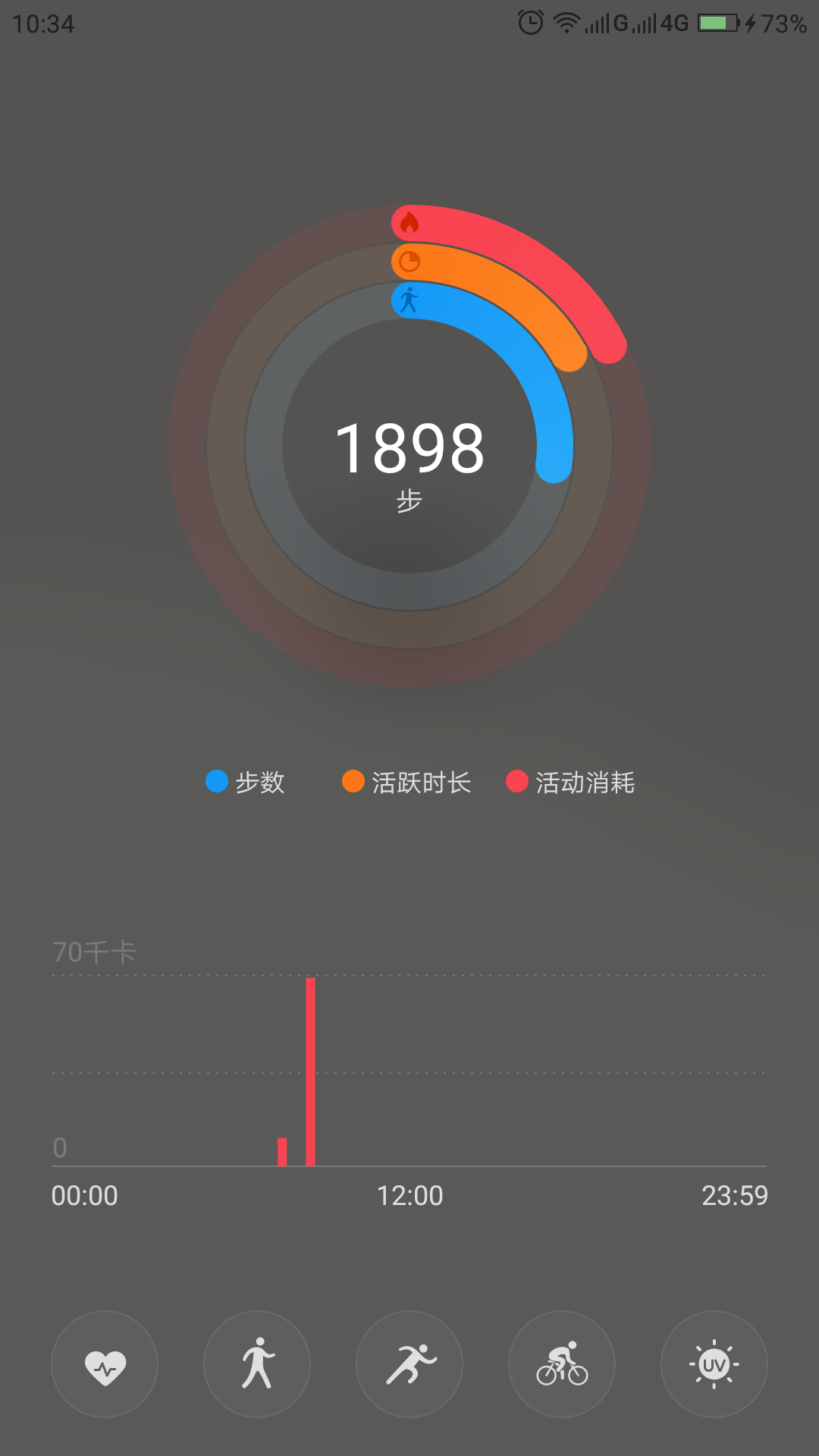The image size is (819, 1456).
Task: Start the running workout mode
Action: tap(409, 1364)
